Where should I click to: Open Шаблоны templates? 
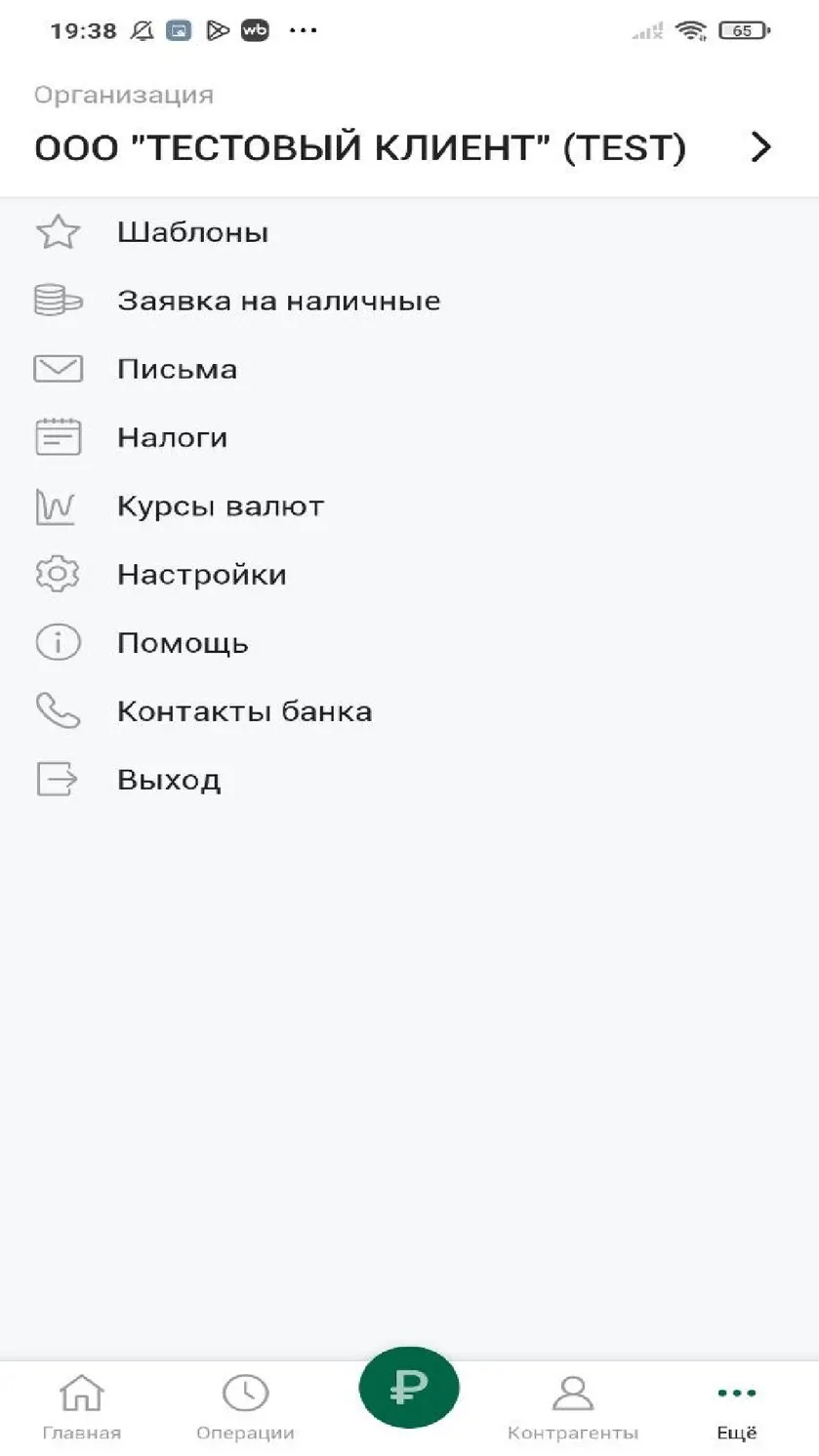click(409, 232)
